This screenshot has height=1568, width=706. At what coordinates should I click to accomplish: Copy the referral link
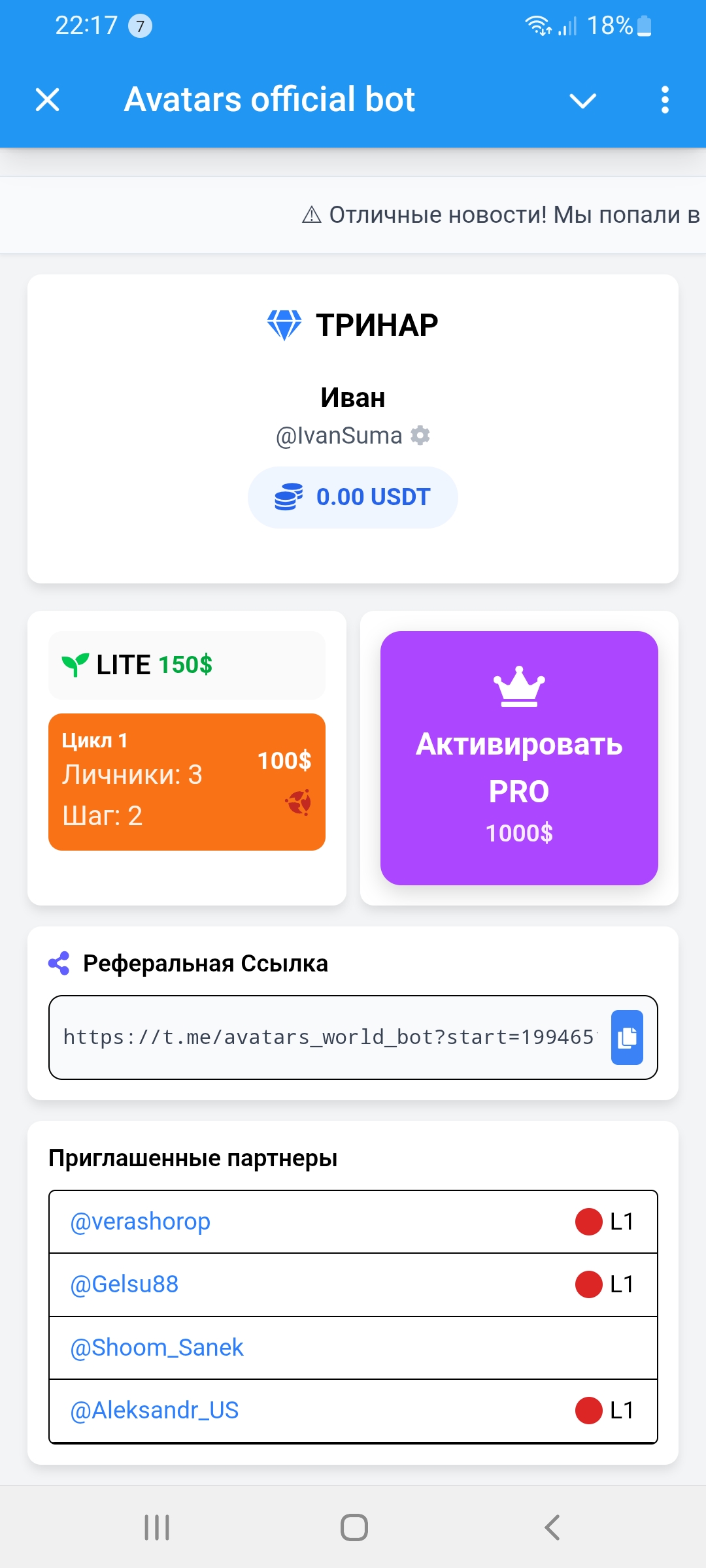coord(626,1037)
